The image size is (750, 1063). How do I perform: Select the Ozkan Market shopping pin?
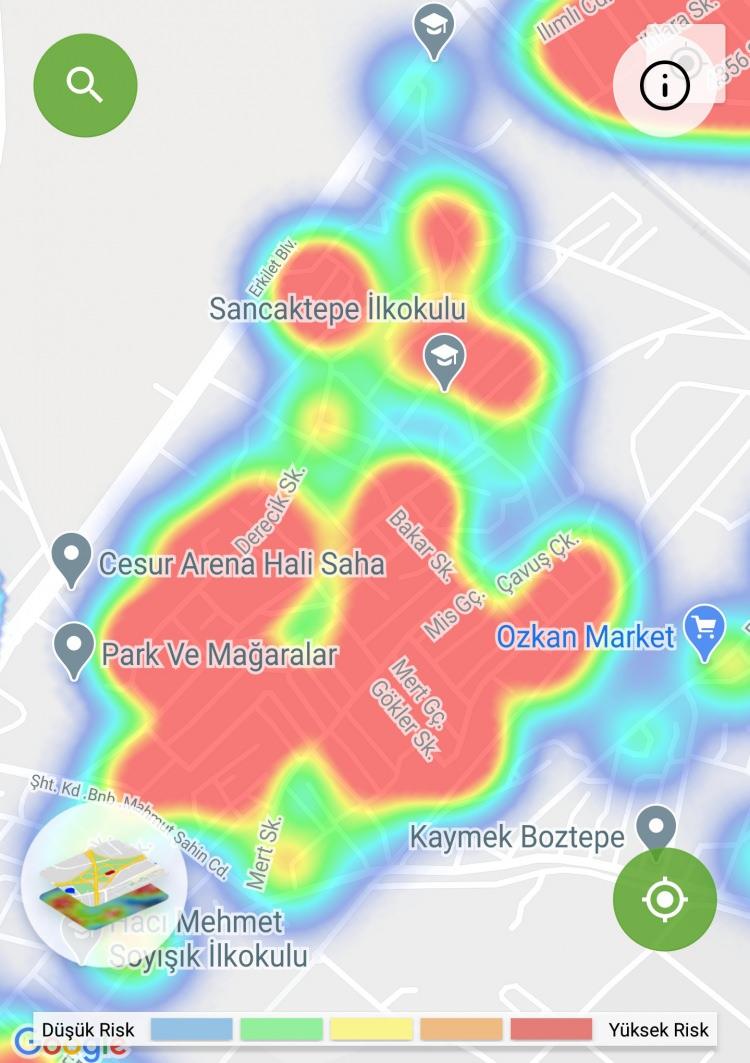[705, 630]
